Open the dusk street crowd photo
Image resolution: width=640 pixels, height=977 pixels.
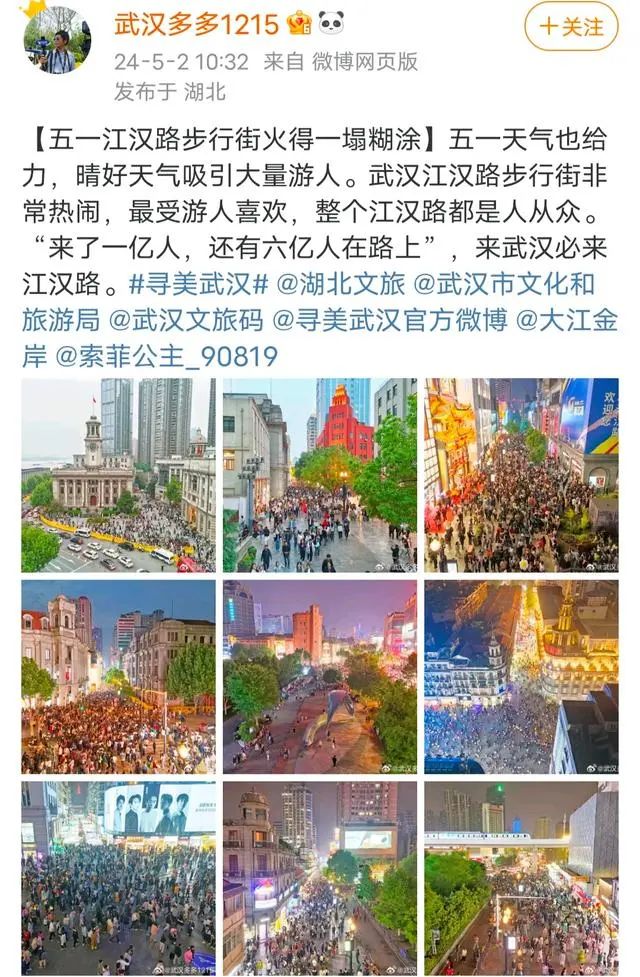point(118,677)
